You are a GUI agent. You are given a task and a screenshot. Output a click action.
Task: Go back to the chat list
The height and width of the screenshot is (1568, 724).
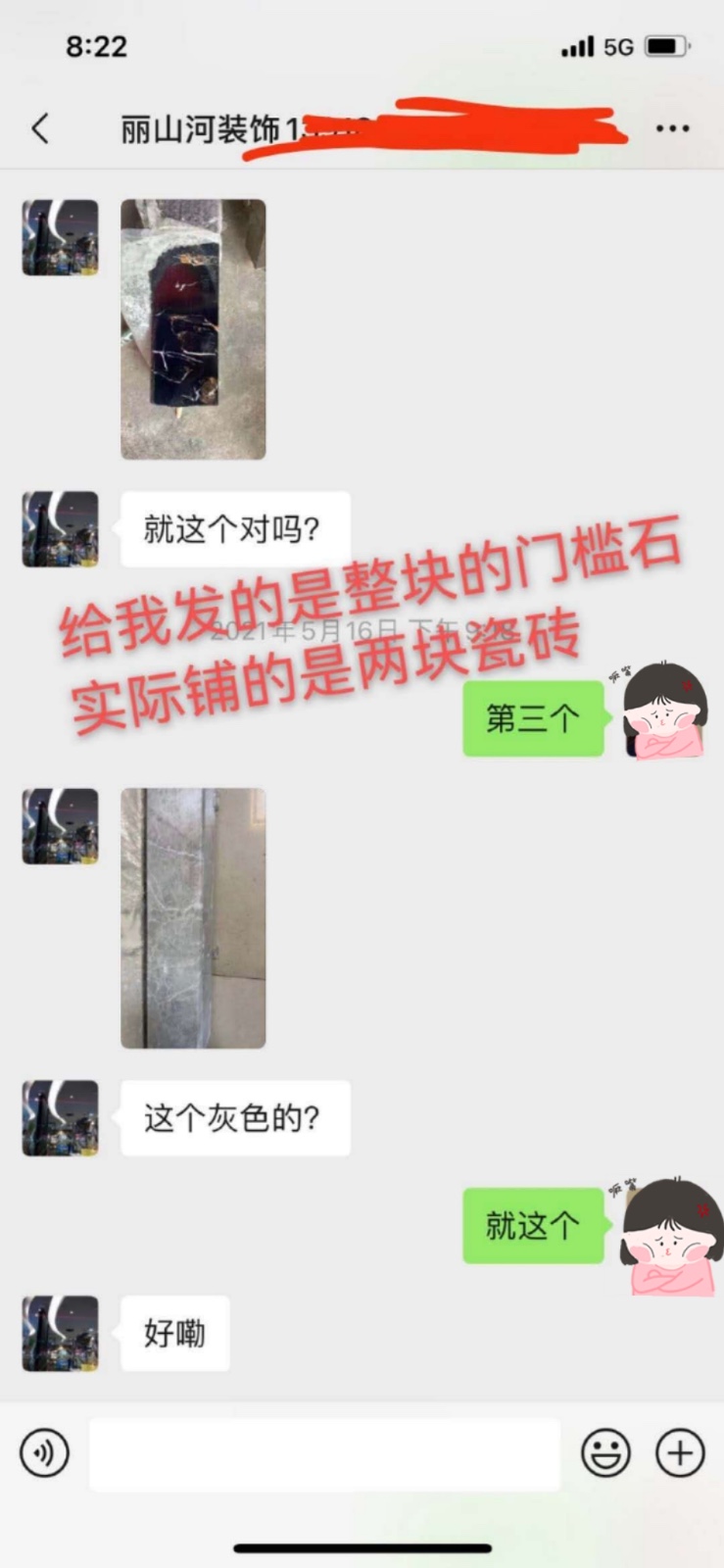[x=40, y=128]
